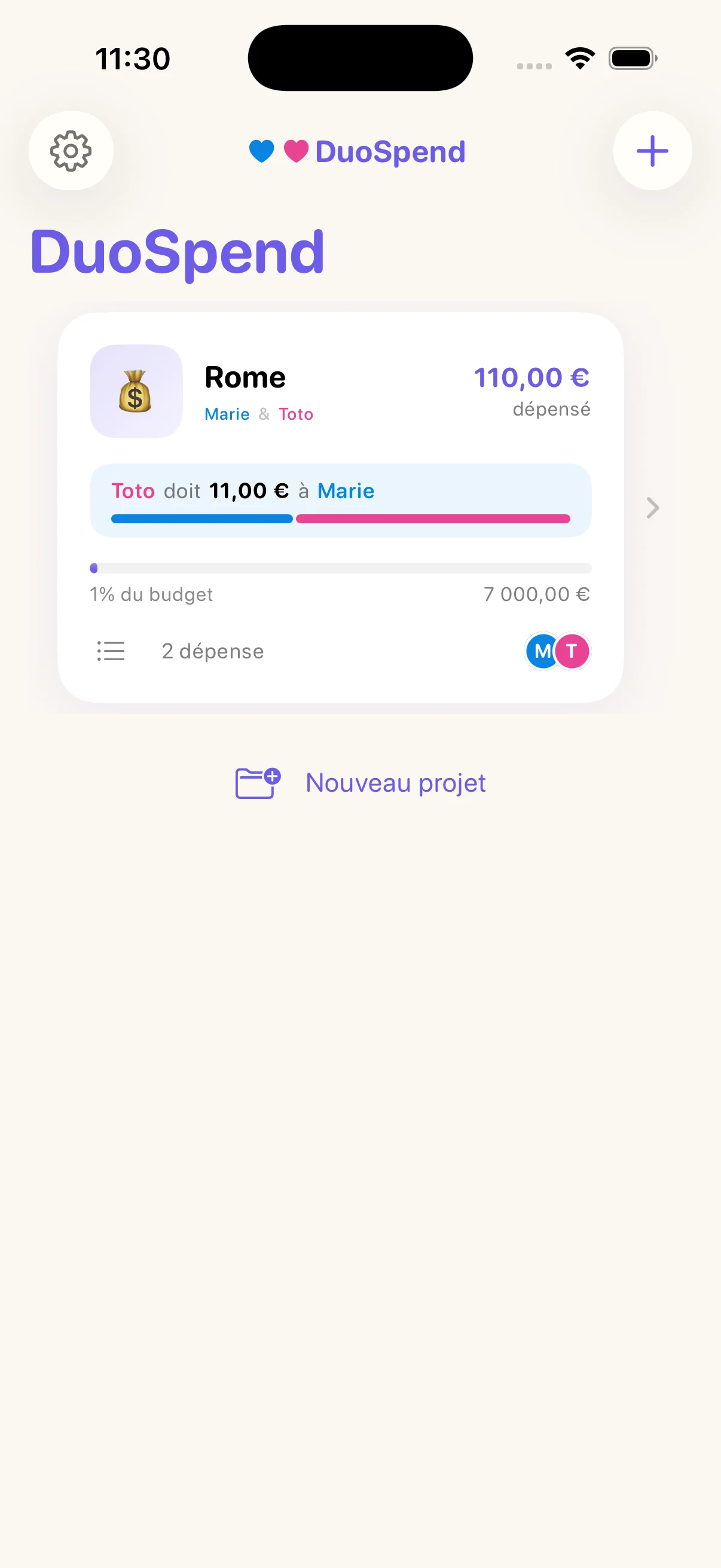Open the app settings gear
The width and height of the screenshot is (721, 1568).
pyautogui.click(x=71, y=151)
